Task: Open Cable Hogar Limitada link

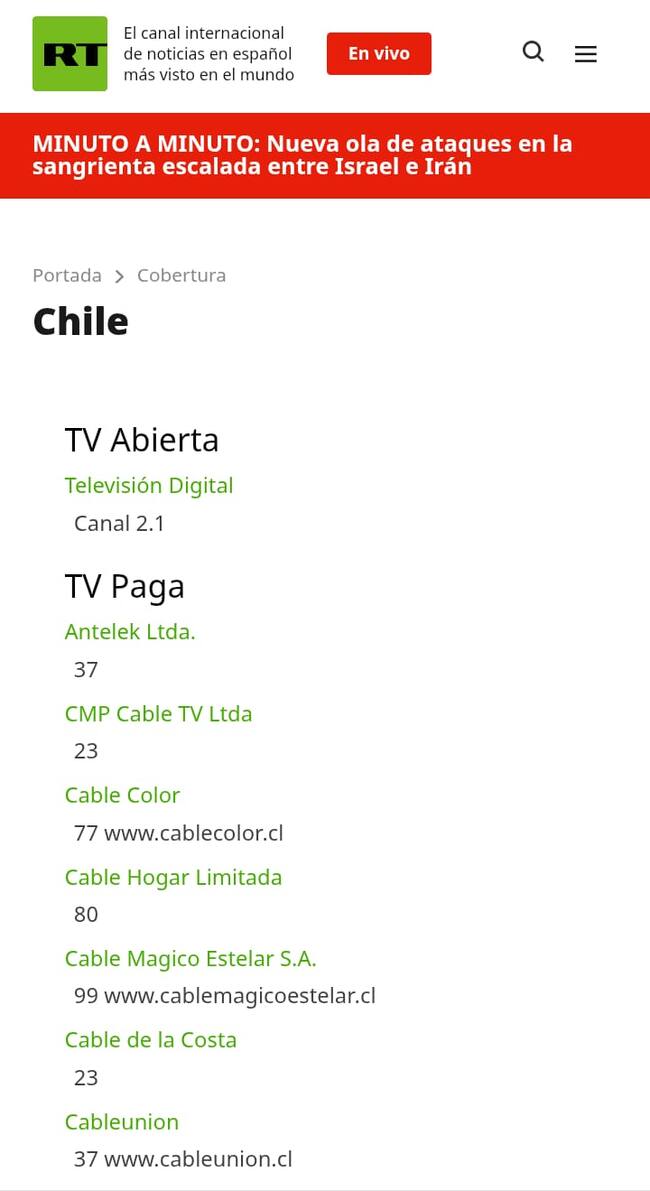Action: click(173, 877)
